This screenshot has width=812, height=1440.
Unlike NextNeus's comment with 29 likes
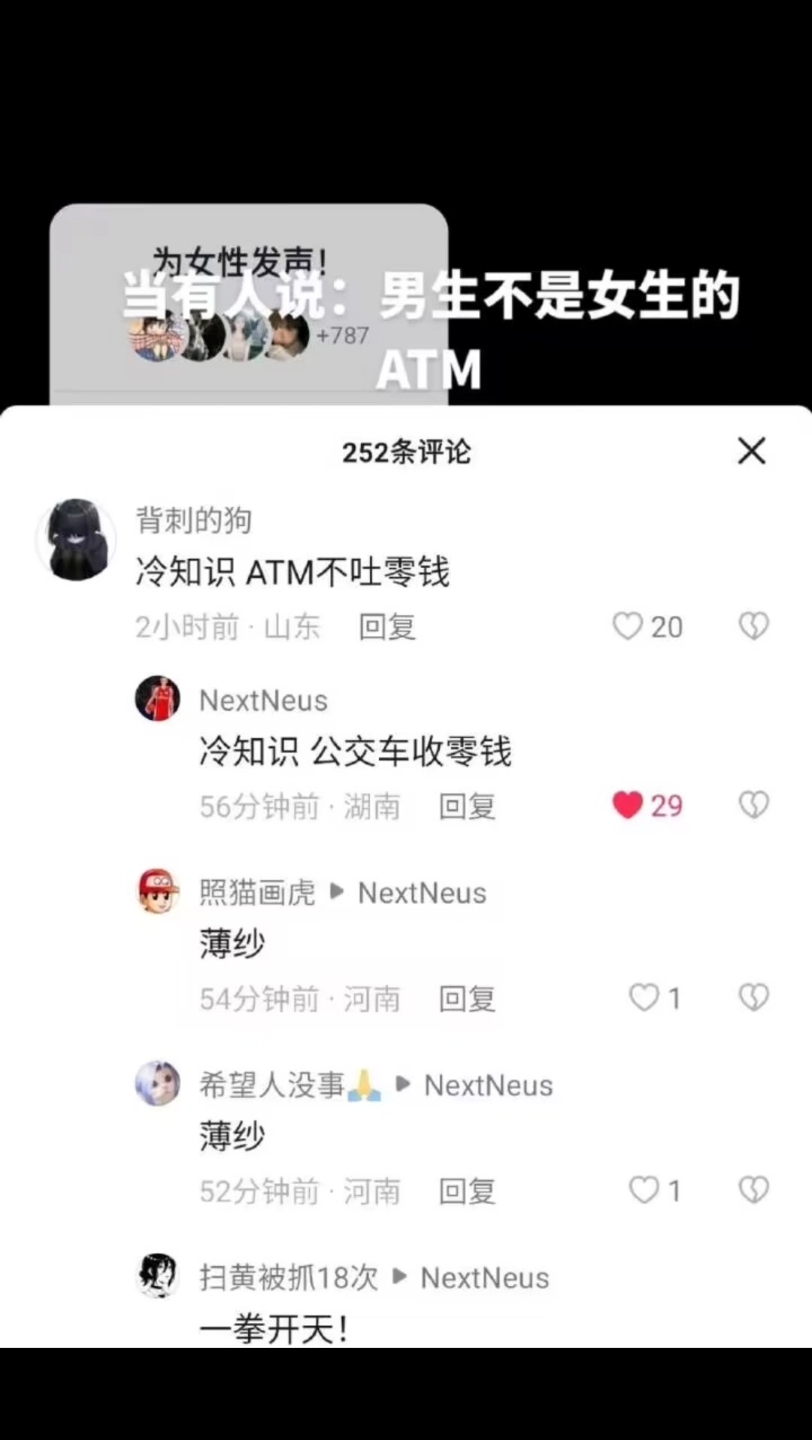pyautogui.click(x=628, y=805)
